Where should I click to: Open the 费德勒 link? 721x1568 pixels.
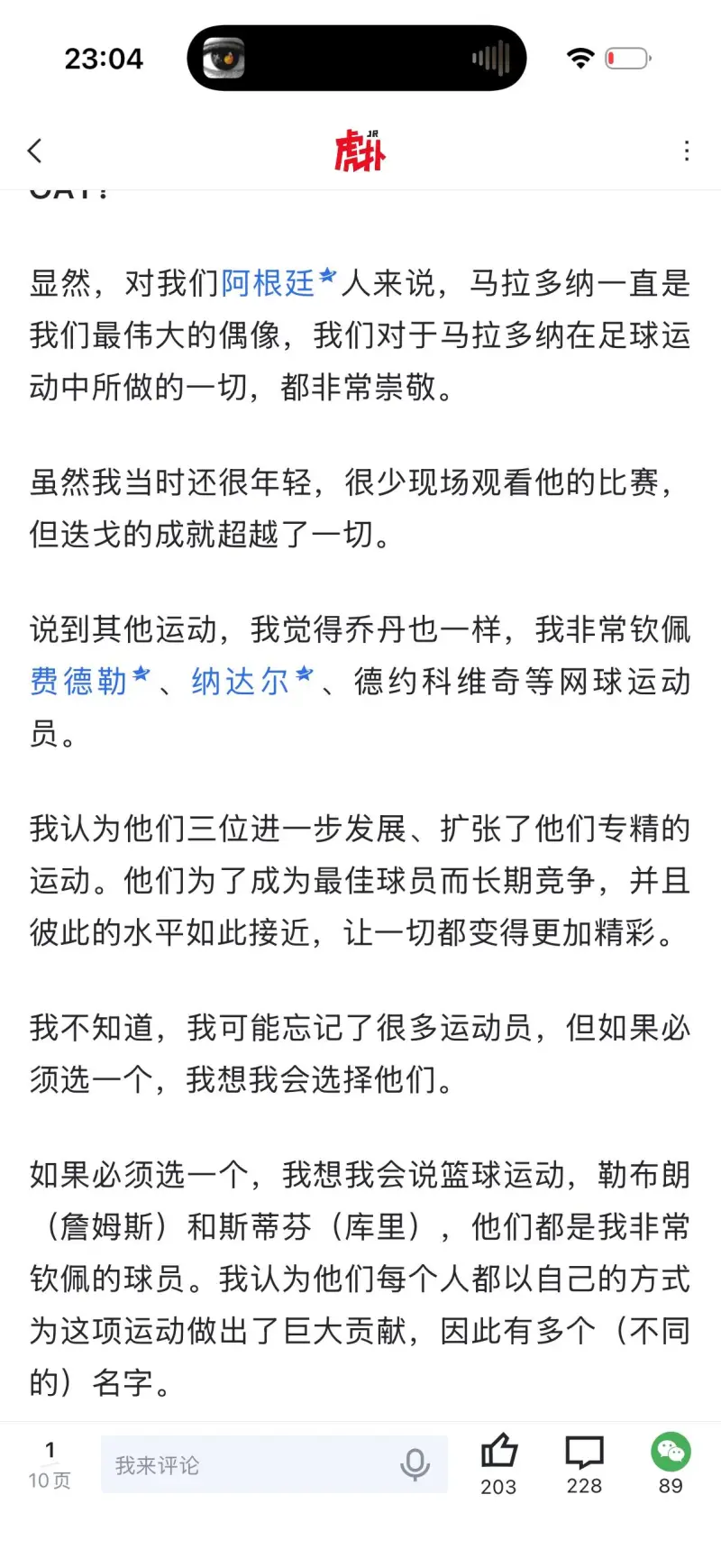78,681
